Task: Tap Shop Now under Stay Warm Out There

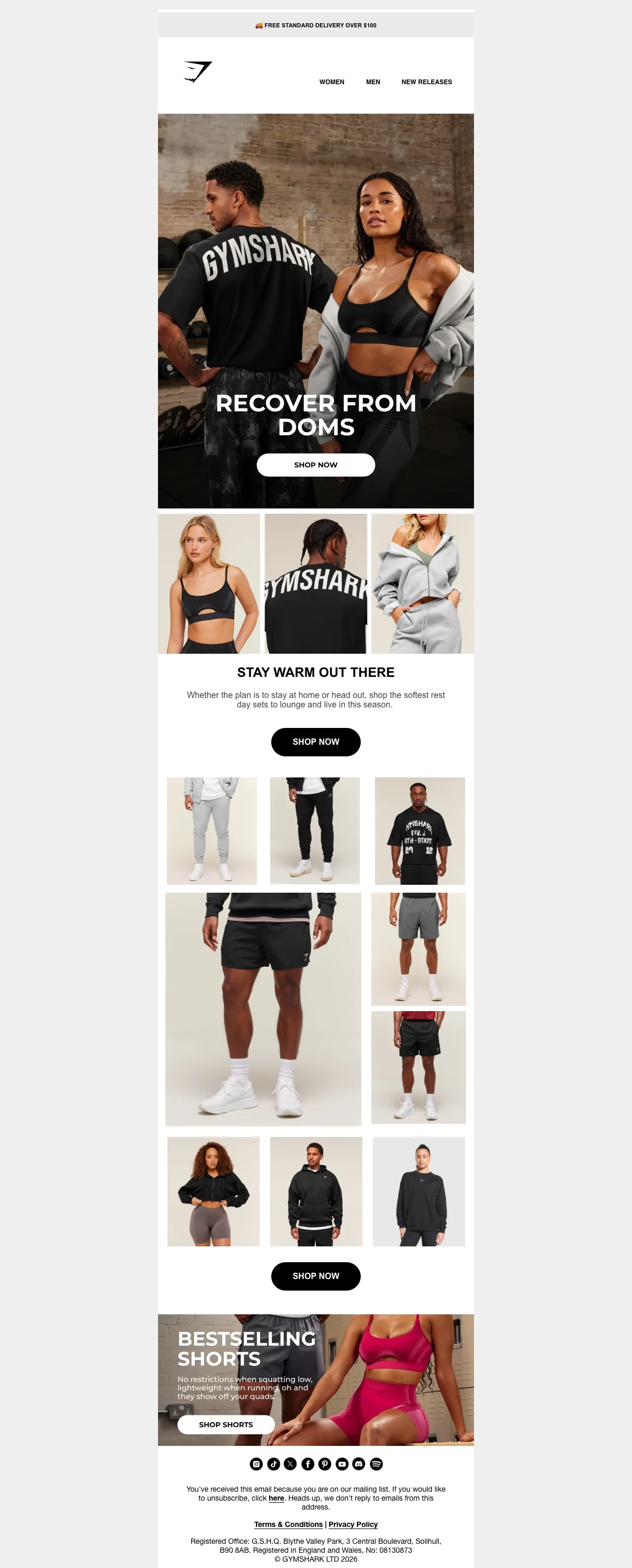Action: click(315, 742)
